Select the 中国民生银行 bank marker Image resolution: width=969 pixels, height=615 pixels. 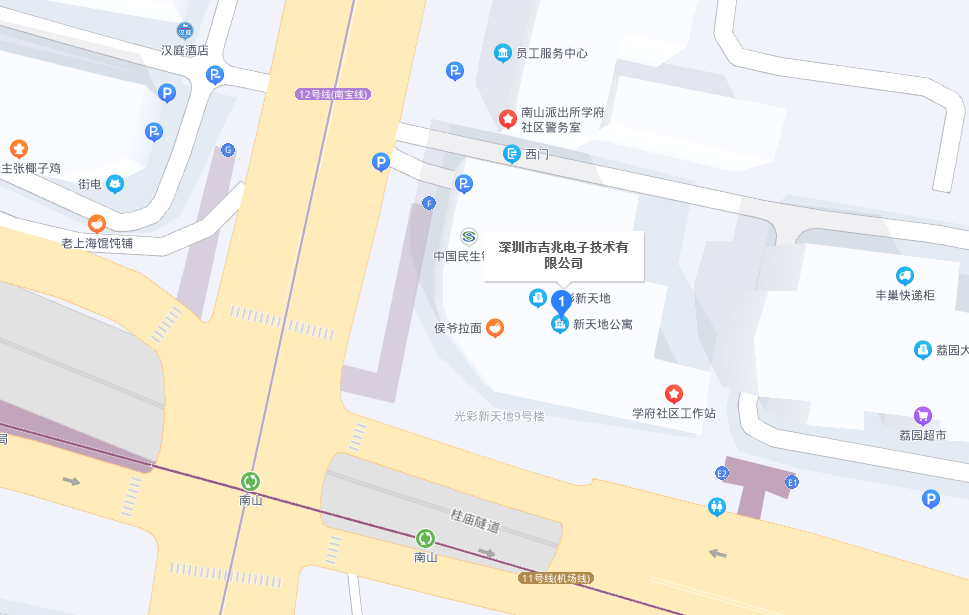point(469,237)
